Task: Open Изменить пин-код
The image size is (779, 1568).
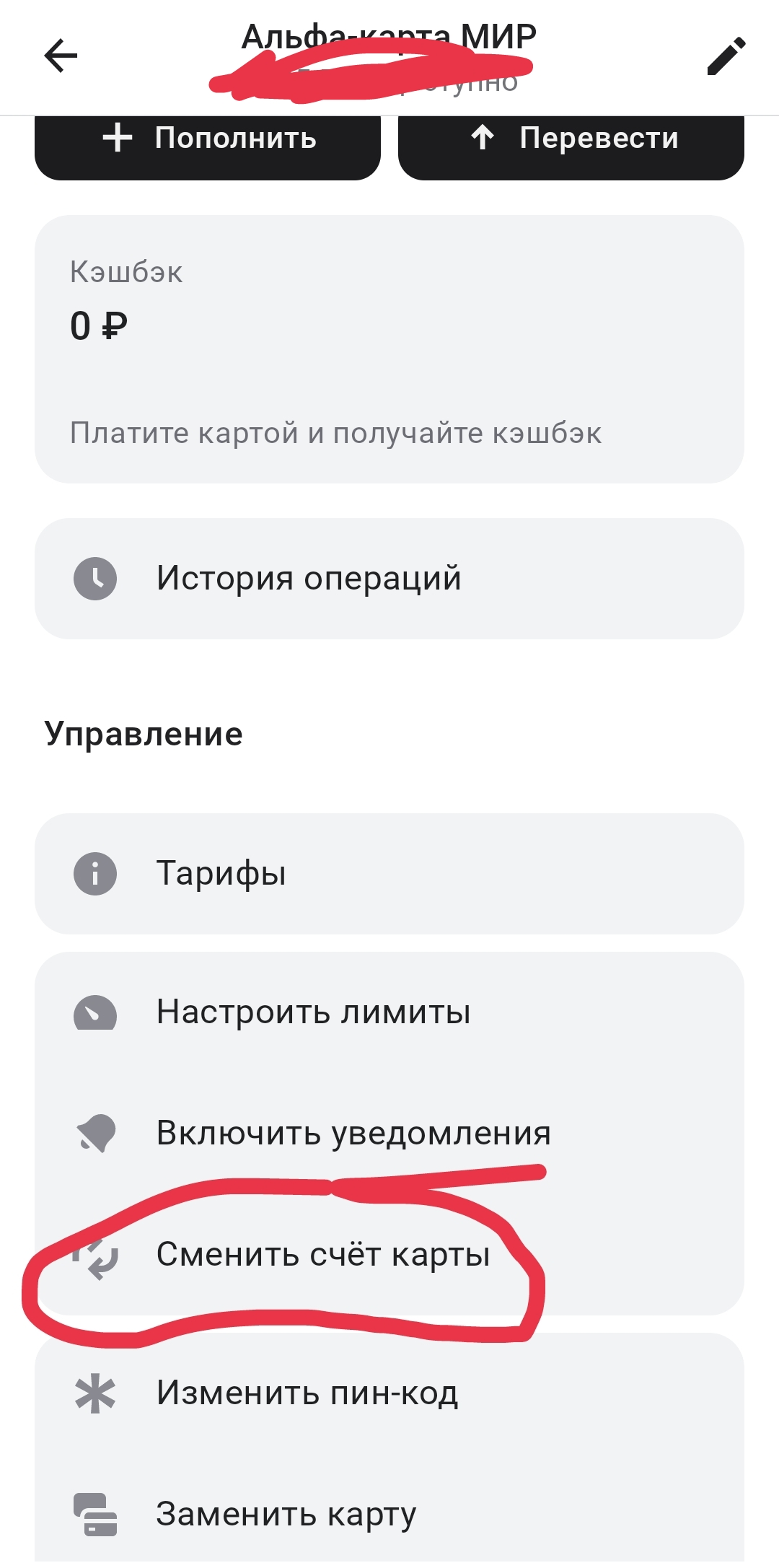Action: [x=389, y=1393]
